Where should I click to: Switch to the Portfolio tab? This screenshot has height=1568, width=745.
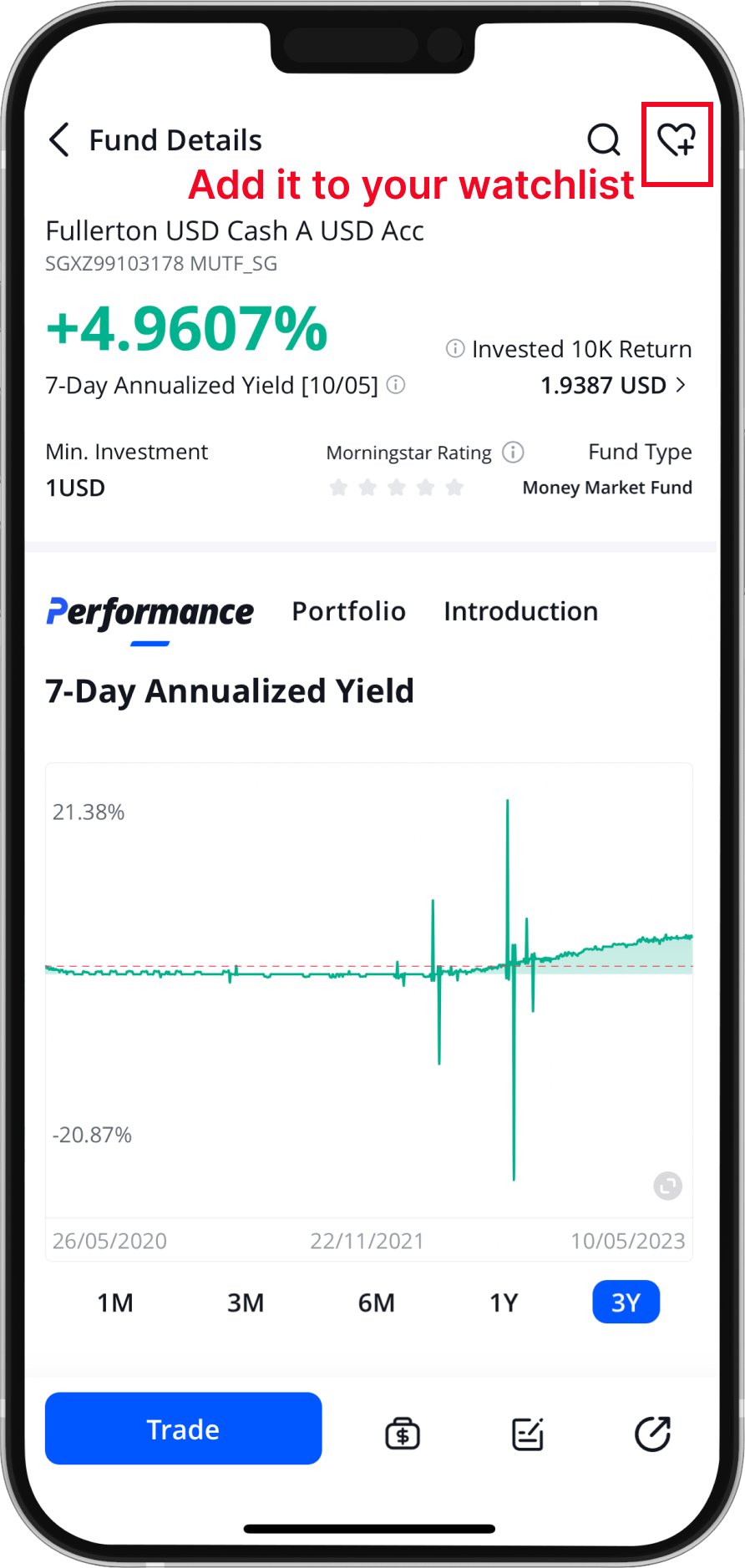(349, 611)
